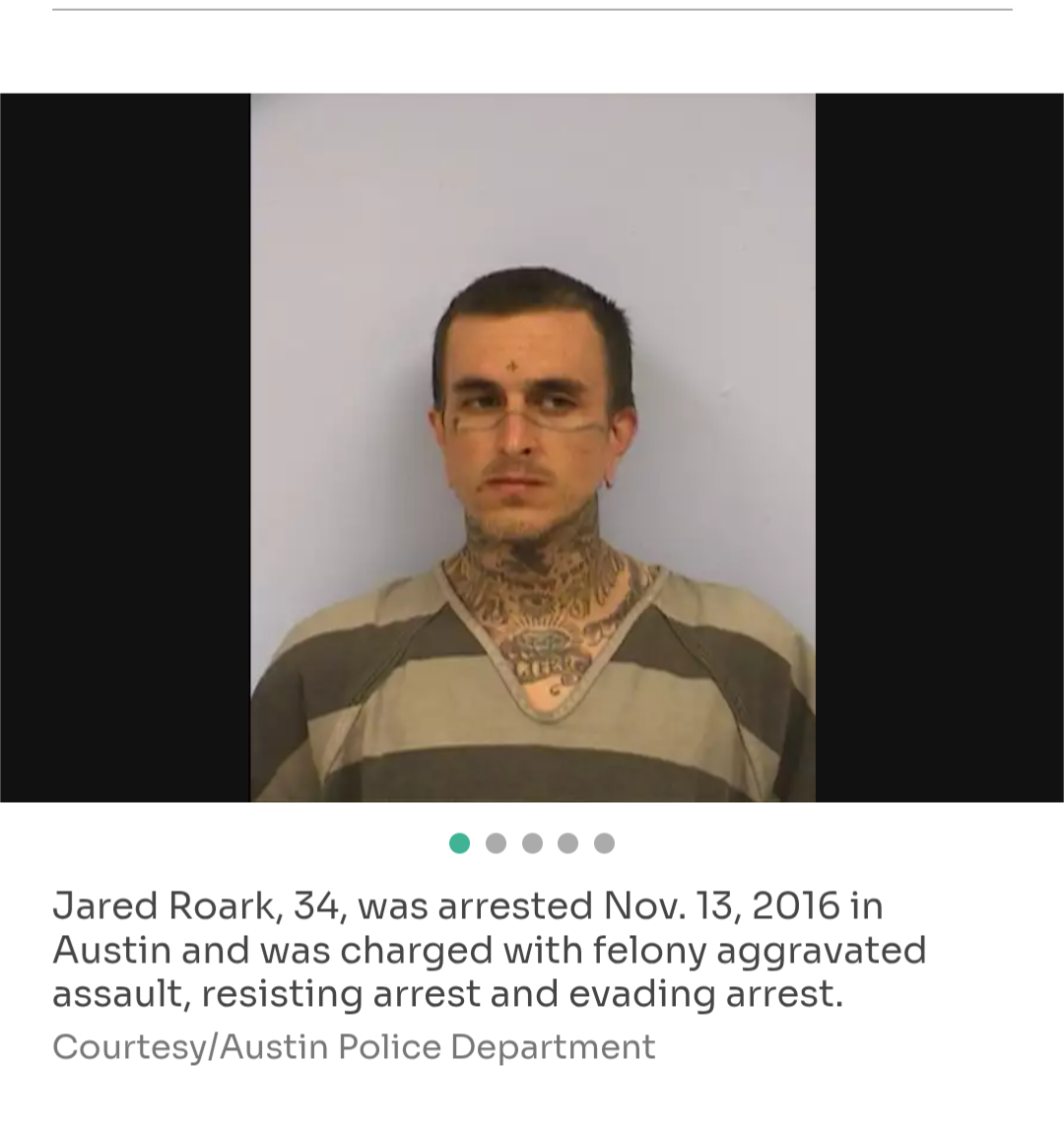Jump to the fifth gallery slide dot
1064x1133 pixels.
604,843
